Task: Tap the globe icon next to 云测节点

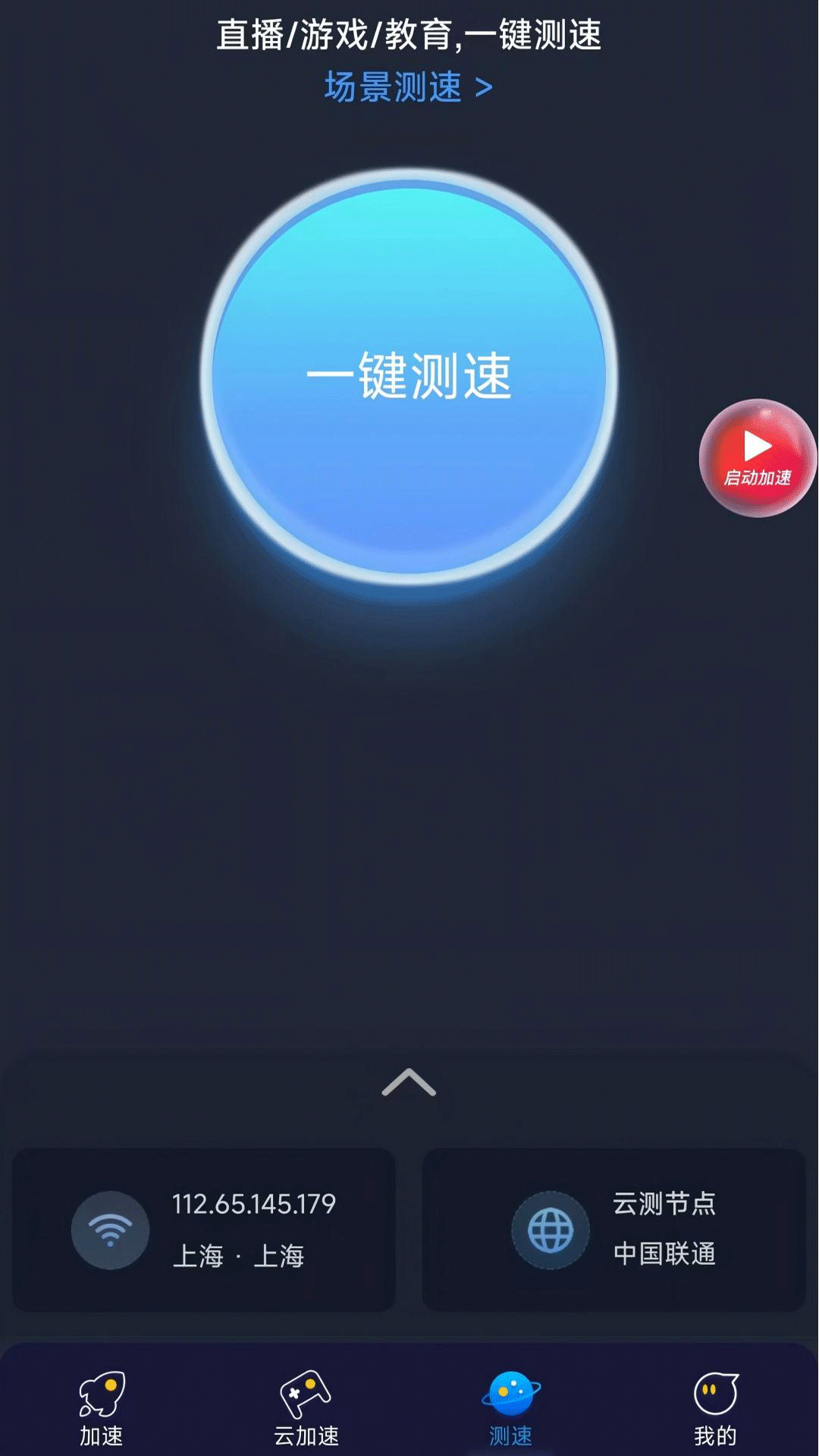Action: (x=551, y=1228)
